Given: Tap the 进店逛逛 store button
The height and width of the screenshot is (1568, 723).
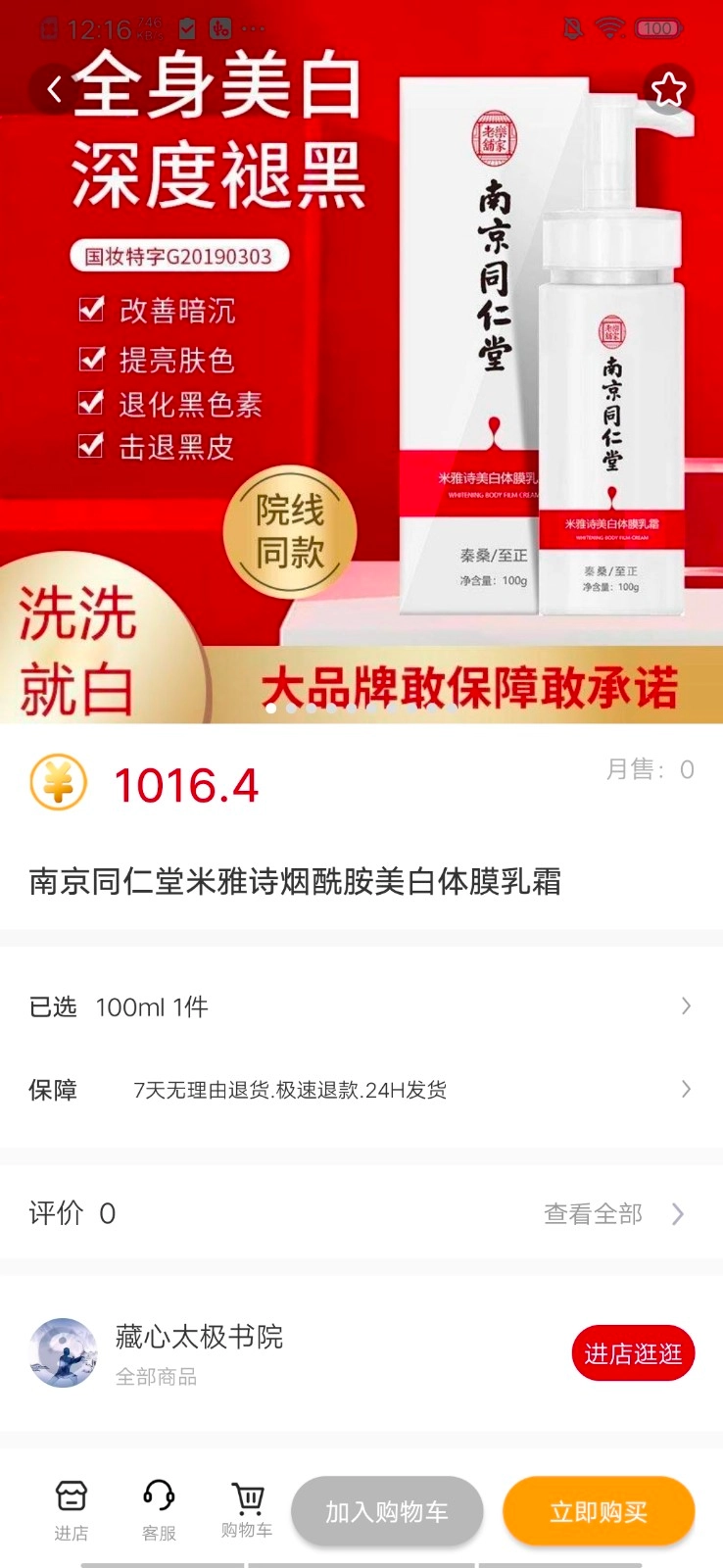Looking at the screenshot, I should click(632, 1353).
